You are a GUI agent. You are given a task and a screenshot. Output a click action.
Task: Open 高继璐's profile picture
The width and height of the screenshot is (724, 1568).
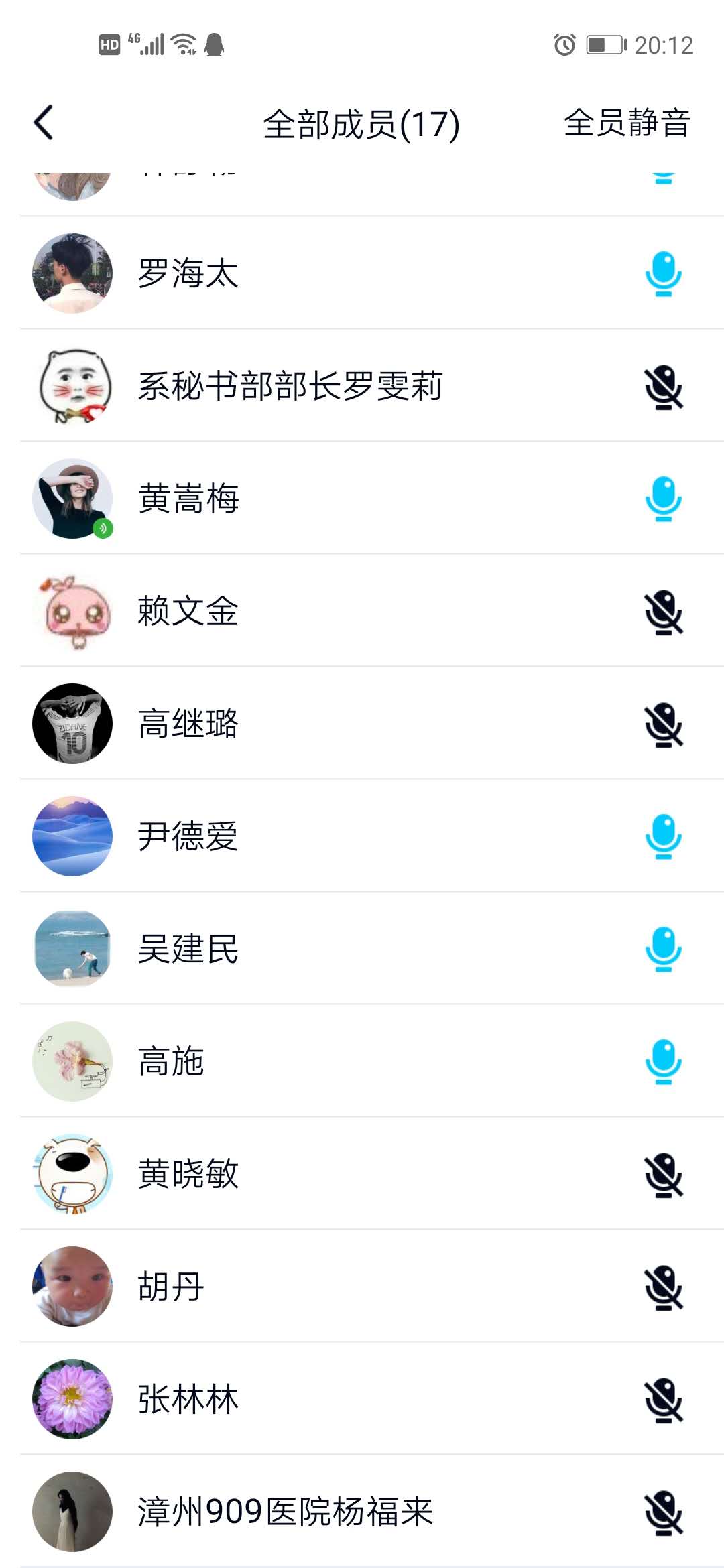pos(72,724)
